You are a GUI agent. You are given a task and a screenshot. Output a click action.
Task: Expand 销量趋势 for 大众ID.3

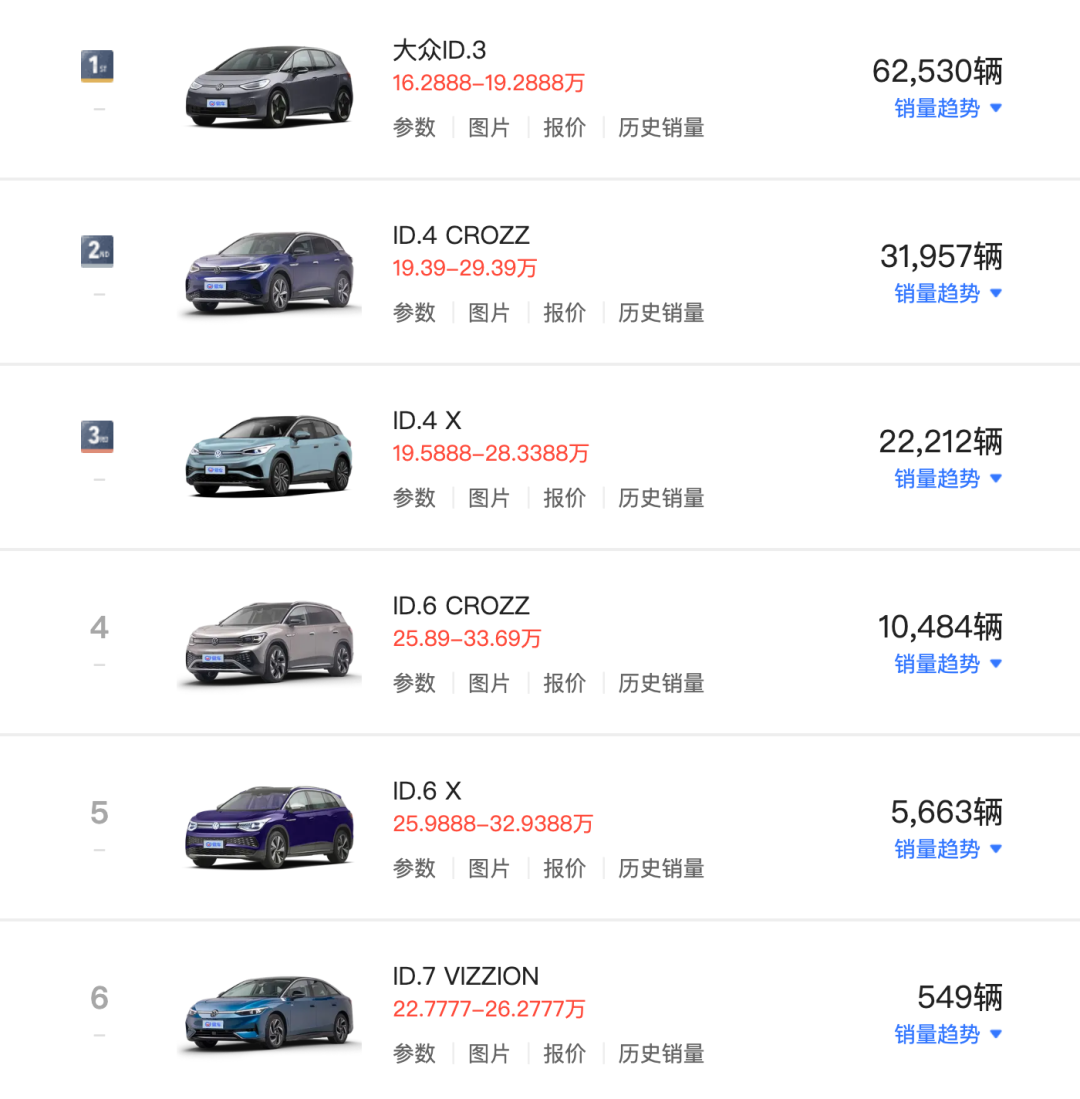[947, 109]
